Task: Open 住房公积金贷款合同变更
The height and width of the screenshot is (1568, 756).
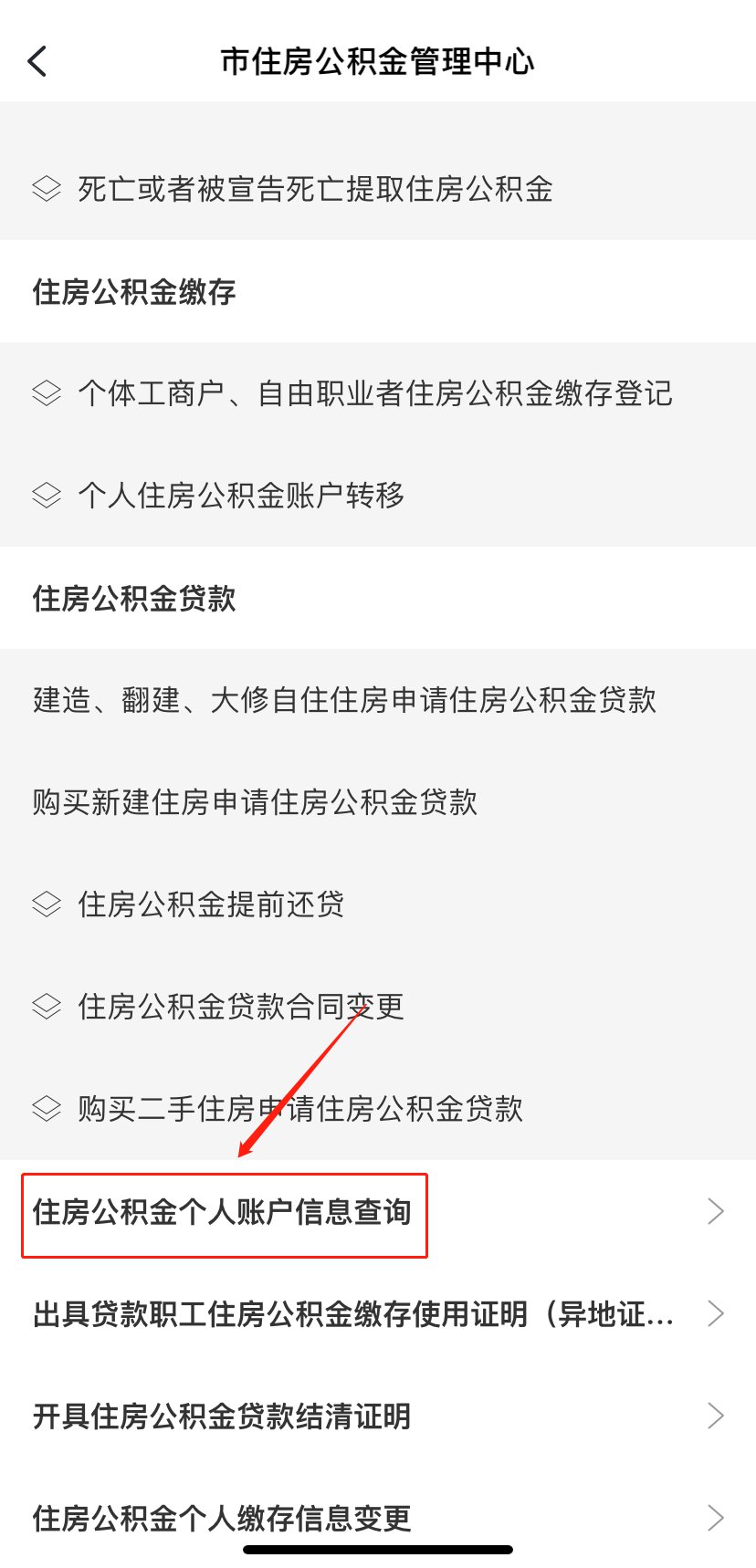Action: point(241,1007)
